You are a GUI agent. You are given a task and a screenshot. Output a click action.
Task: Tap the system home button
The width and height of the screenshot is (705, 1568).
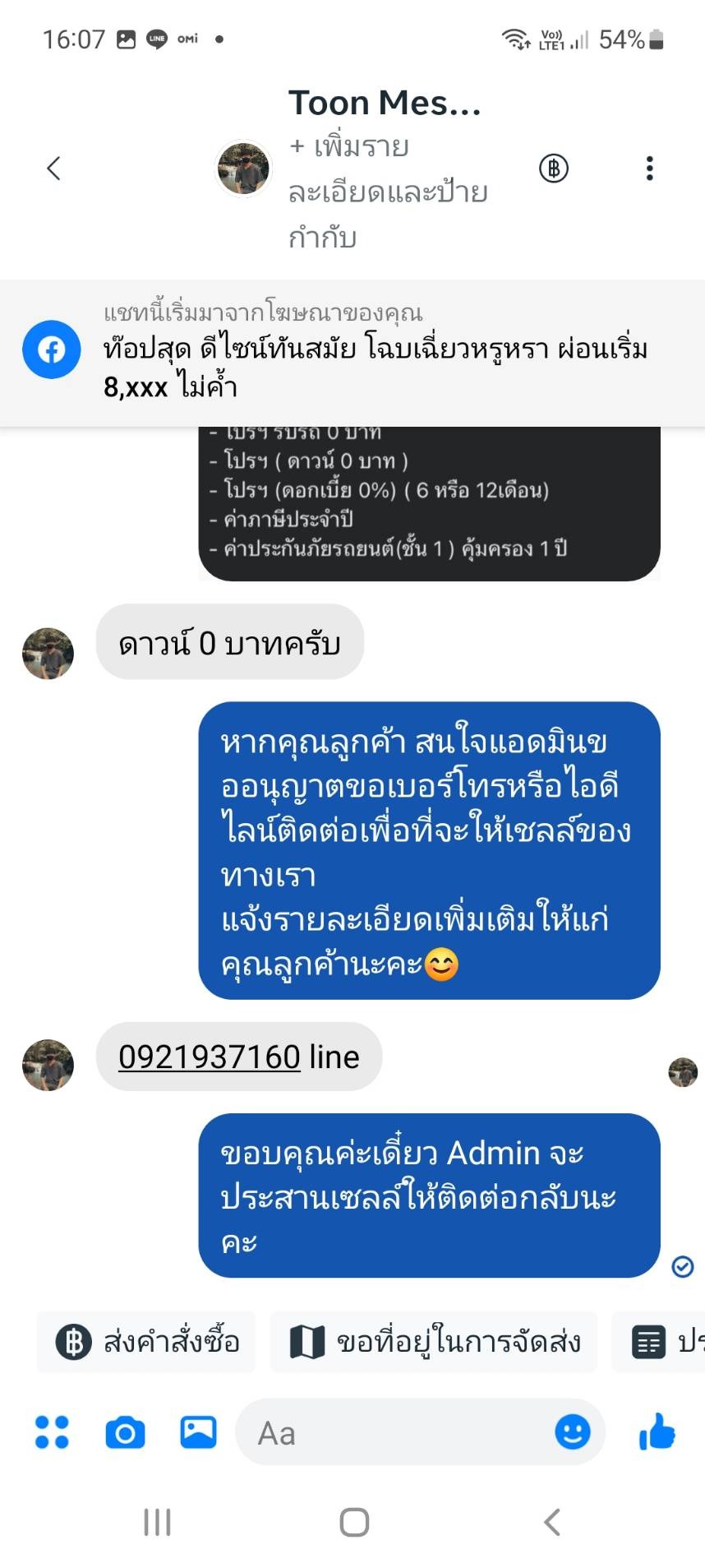pos(354,1522)
